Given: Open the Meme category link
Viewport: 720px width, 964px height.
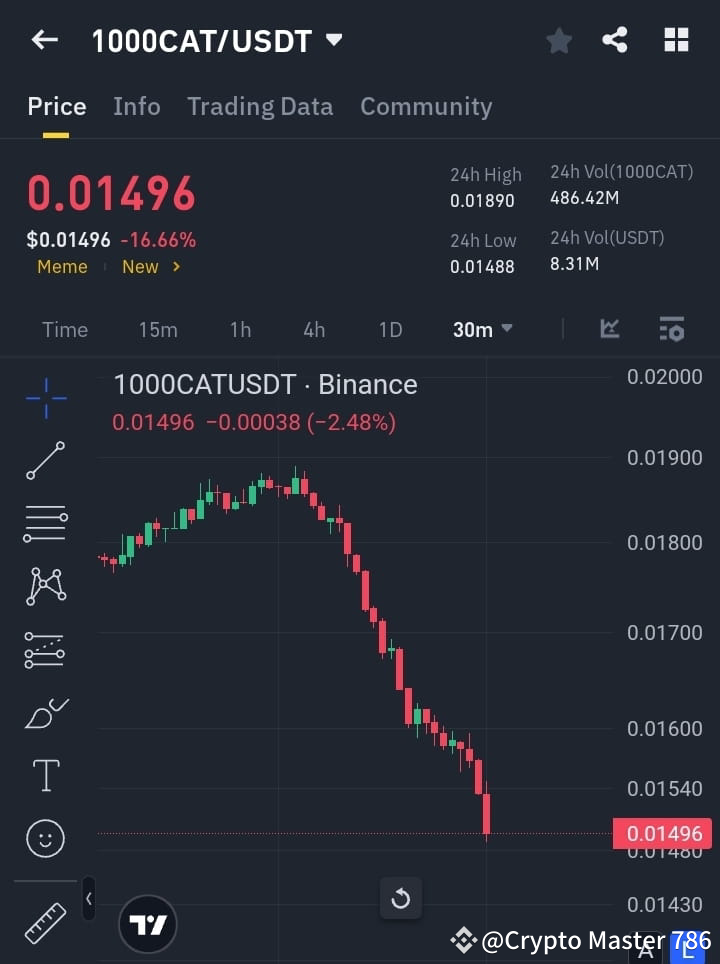Looking at the screenshot, I should [62, 267].
